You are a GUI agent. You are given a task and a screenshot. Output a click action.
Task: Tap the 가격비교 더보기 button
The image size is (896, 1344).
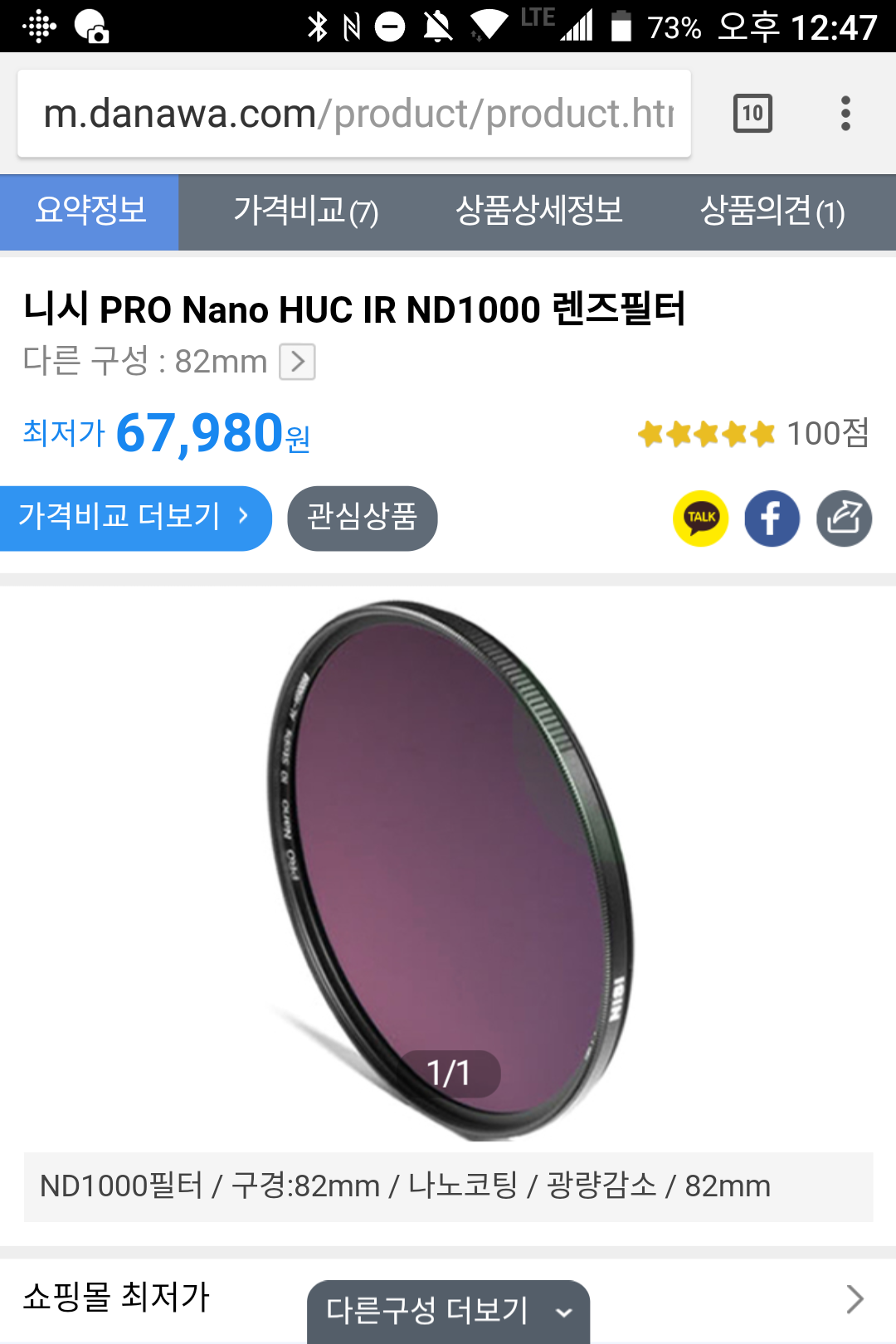(x=135, y=518)
